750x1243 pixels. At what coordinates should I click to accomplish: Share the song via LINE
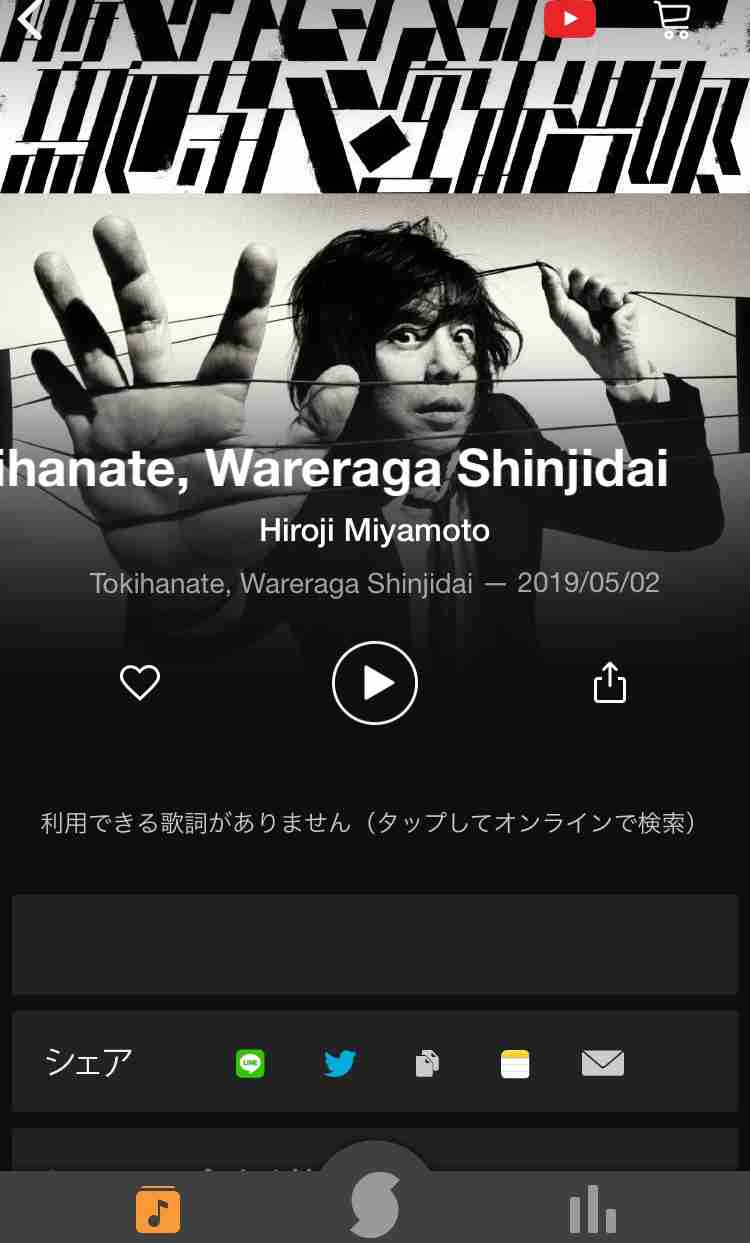click(x=250, y=1063)
